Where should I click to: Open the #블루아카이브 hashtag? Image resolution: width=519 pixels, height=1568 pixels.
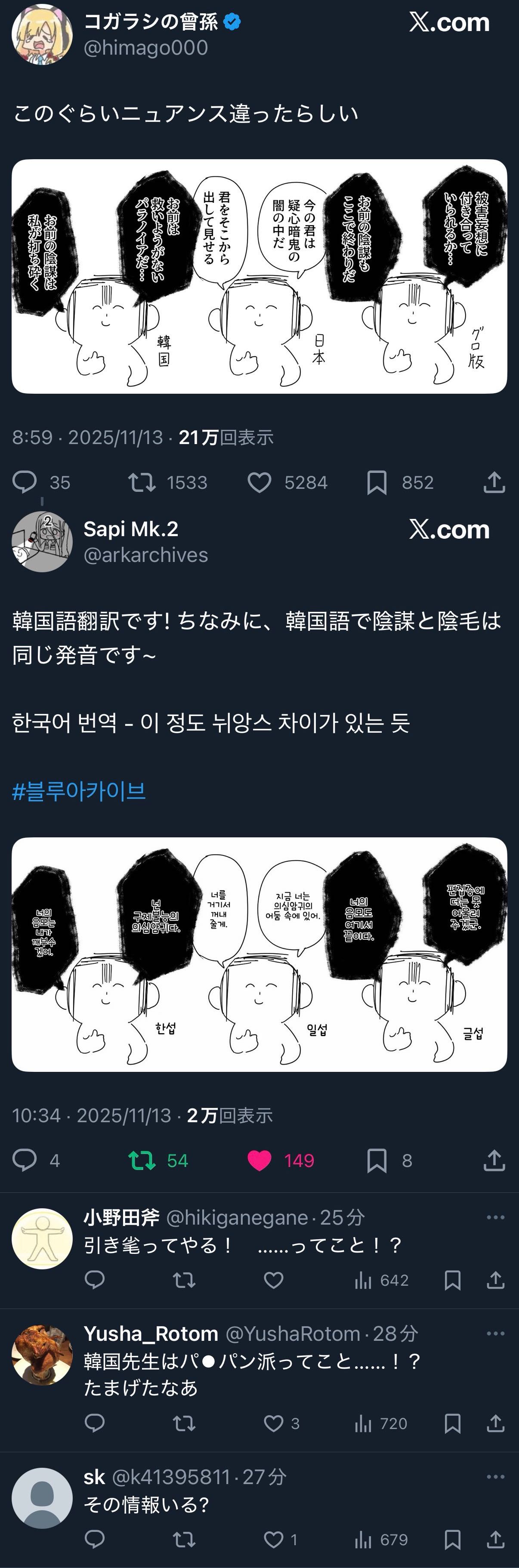tap(79, 791)
